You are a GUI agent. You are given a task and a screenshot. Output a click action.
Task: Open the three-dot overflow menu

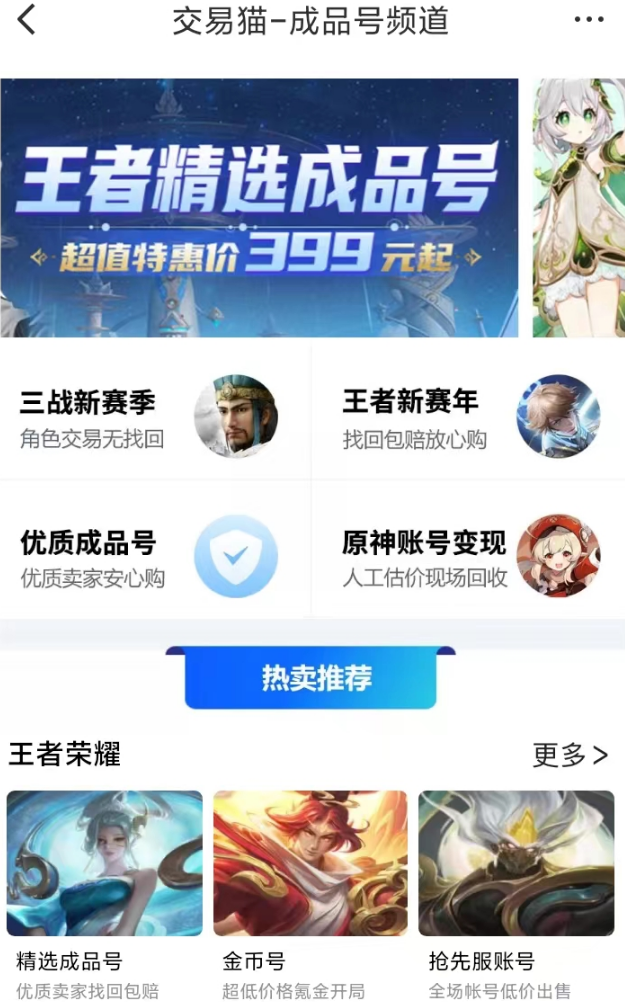click(589, 20)
